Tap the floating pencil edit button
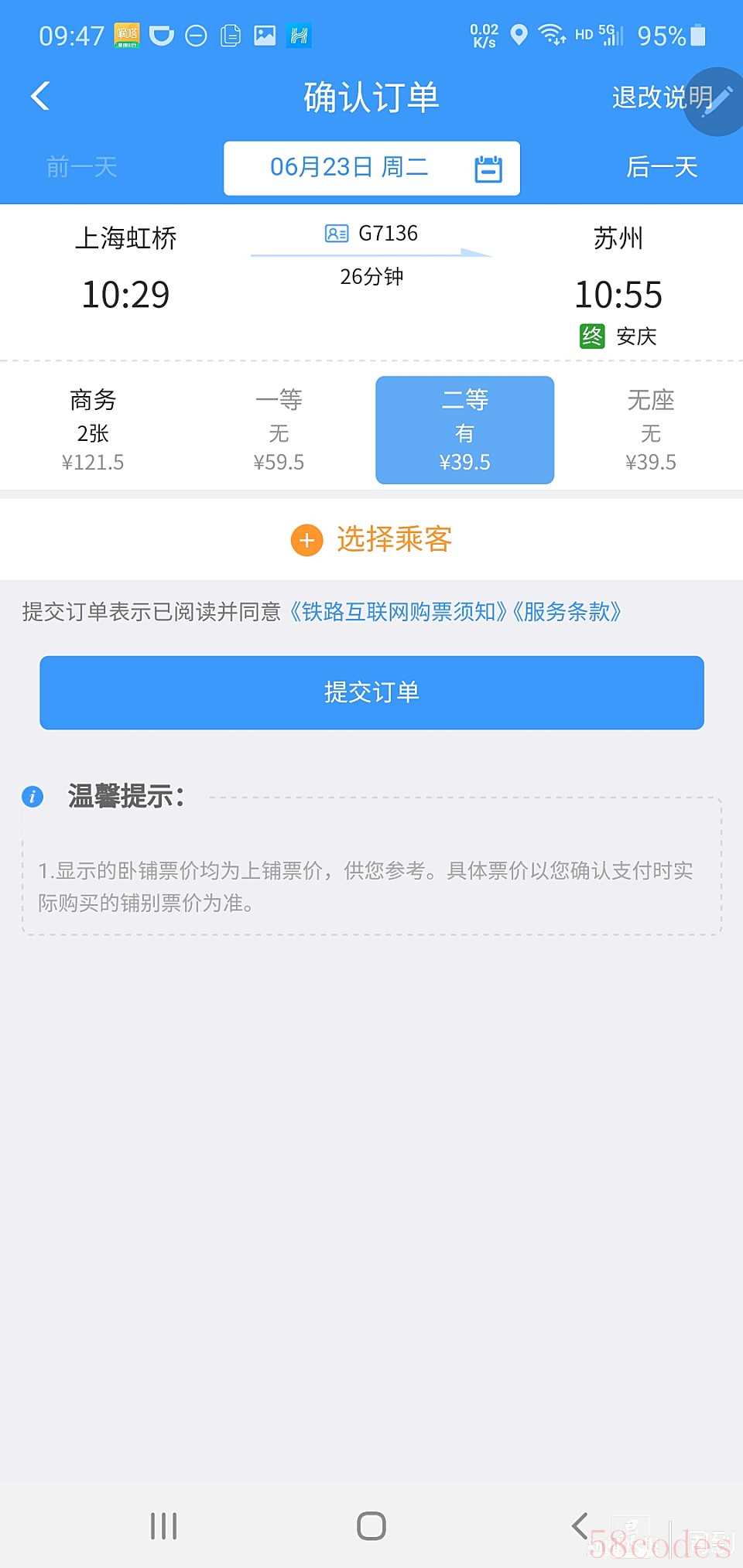 coord(721,101)
